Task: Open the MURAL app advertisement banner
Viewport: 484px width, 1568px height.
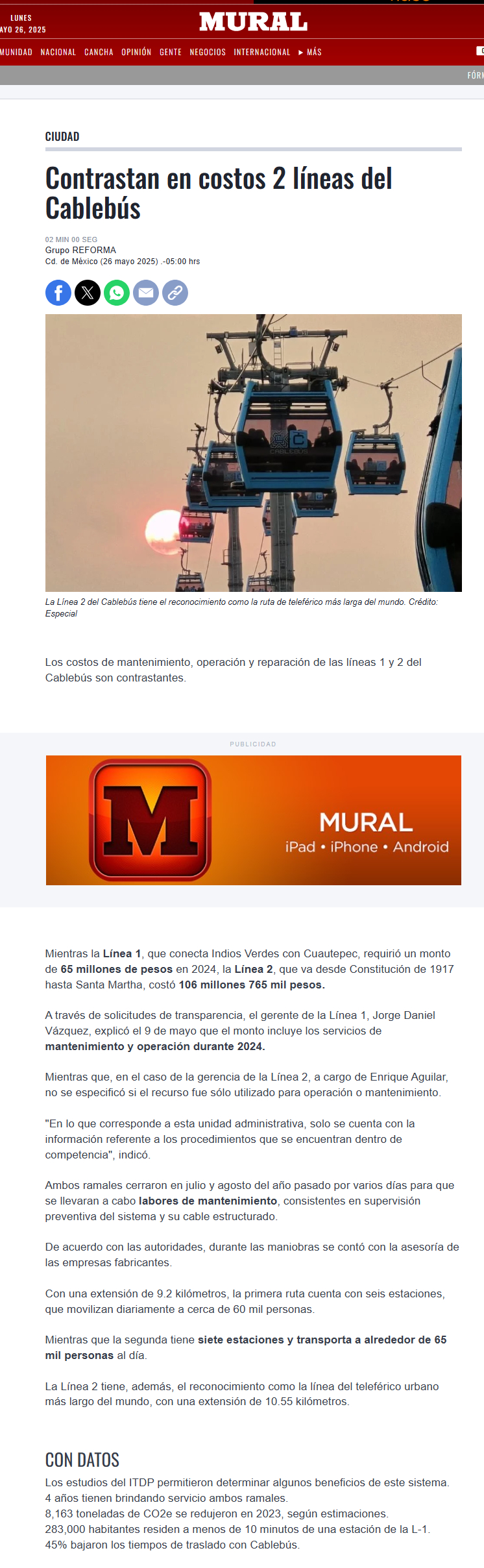Action: coord(254,820)
